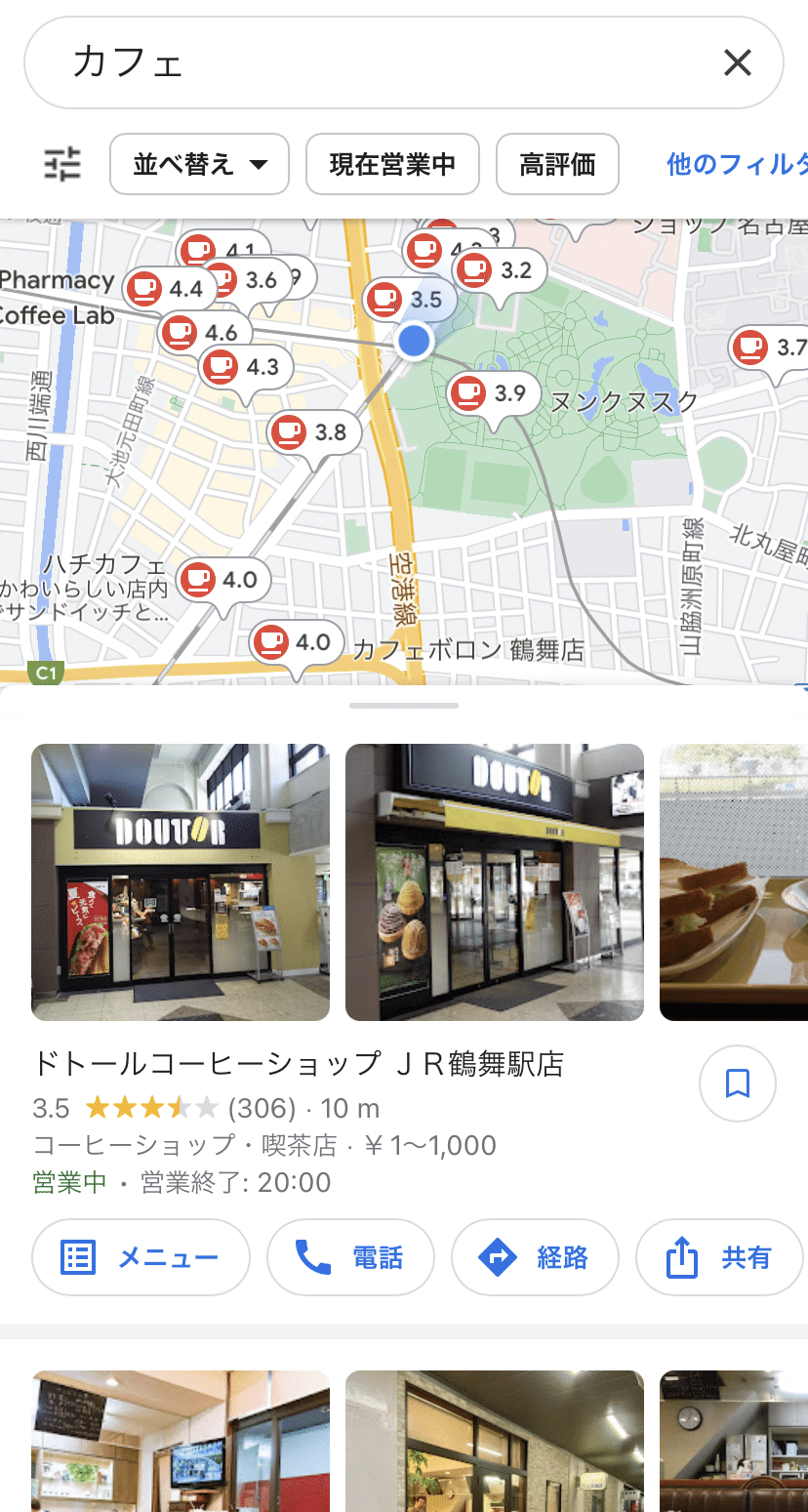This screenshot has height=1512, width=808.
Task: Tap the 4.0 pin near カフェボロン 鶴舞店
Action: [x=297, y=643]
